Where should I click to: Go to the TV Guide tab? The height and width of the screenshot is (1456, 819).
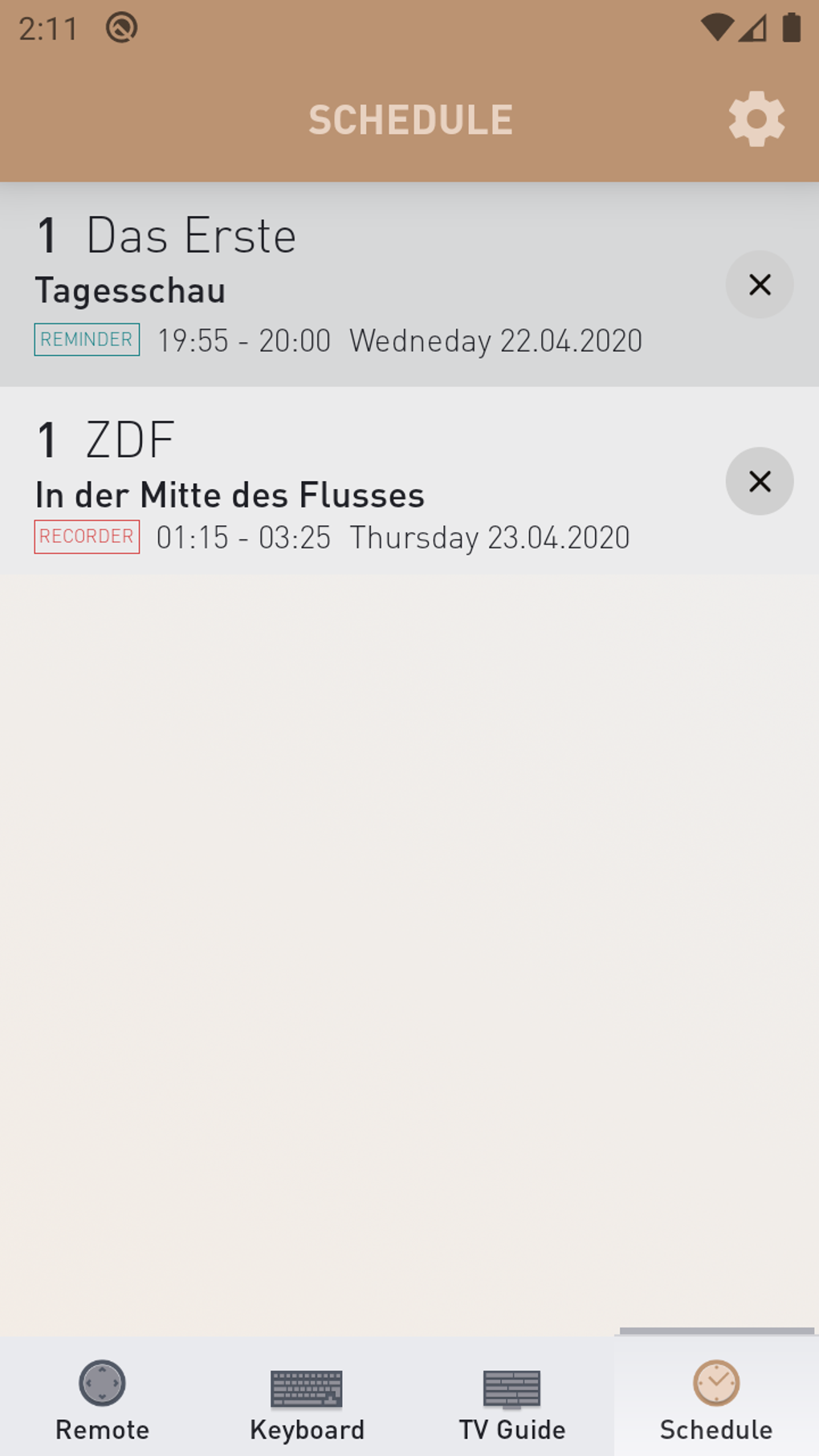pos(511,1398)
